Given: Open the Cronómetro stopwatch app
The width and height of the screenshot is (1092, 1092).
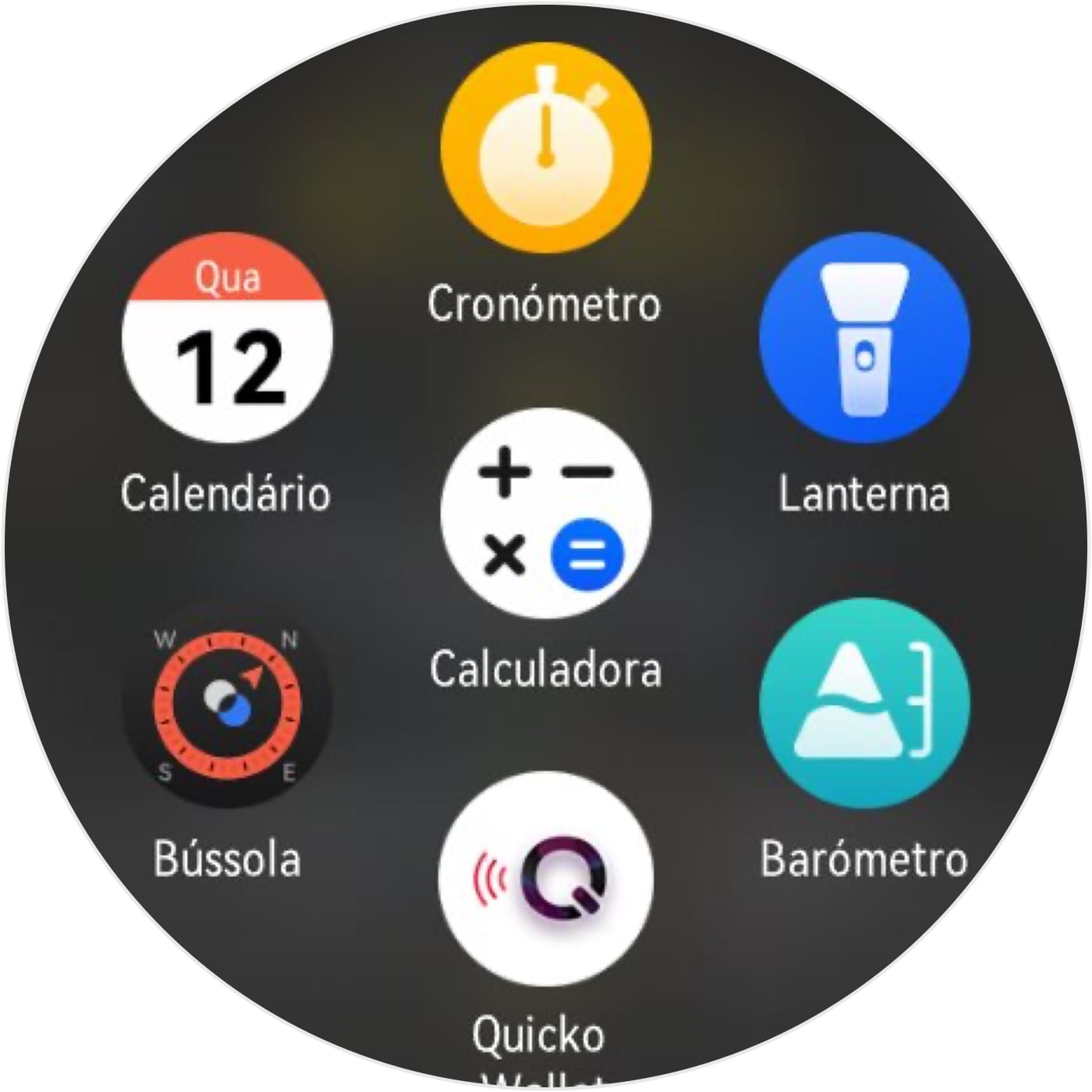Looking at the screenshot, I should point(545,148).
